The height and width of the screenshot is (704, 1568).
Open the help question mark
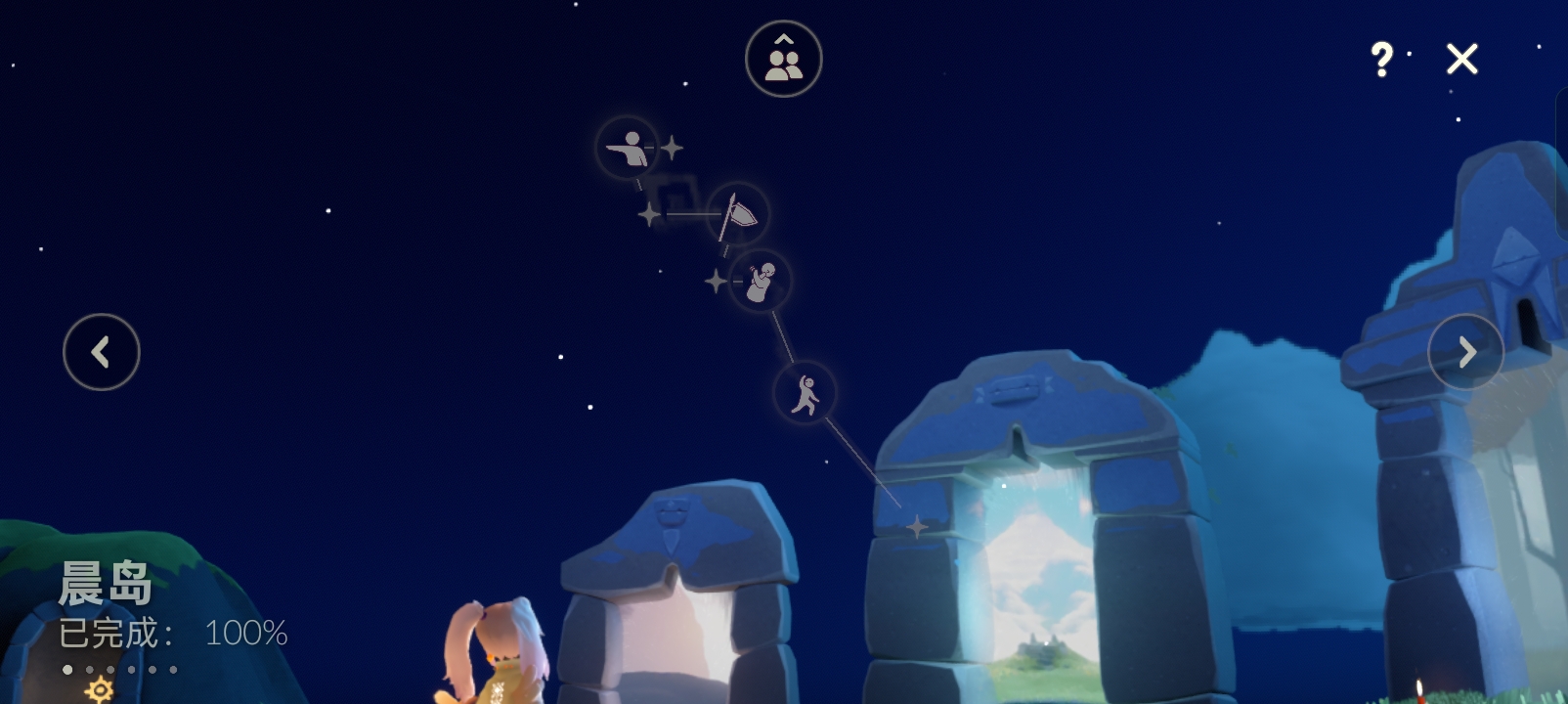point(1381,60)
